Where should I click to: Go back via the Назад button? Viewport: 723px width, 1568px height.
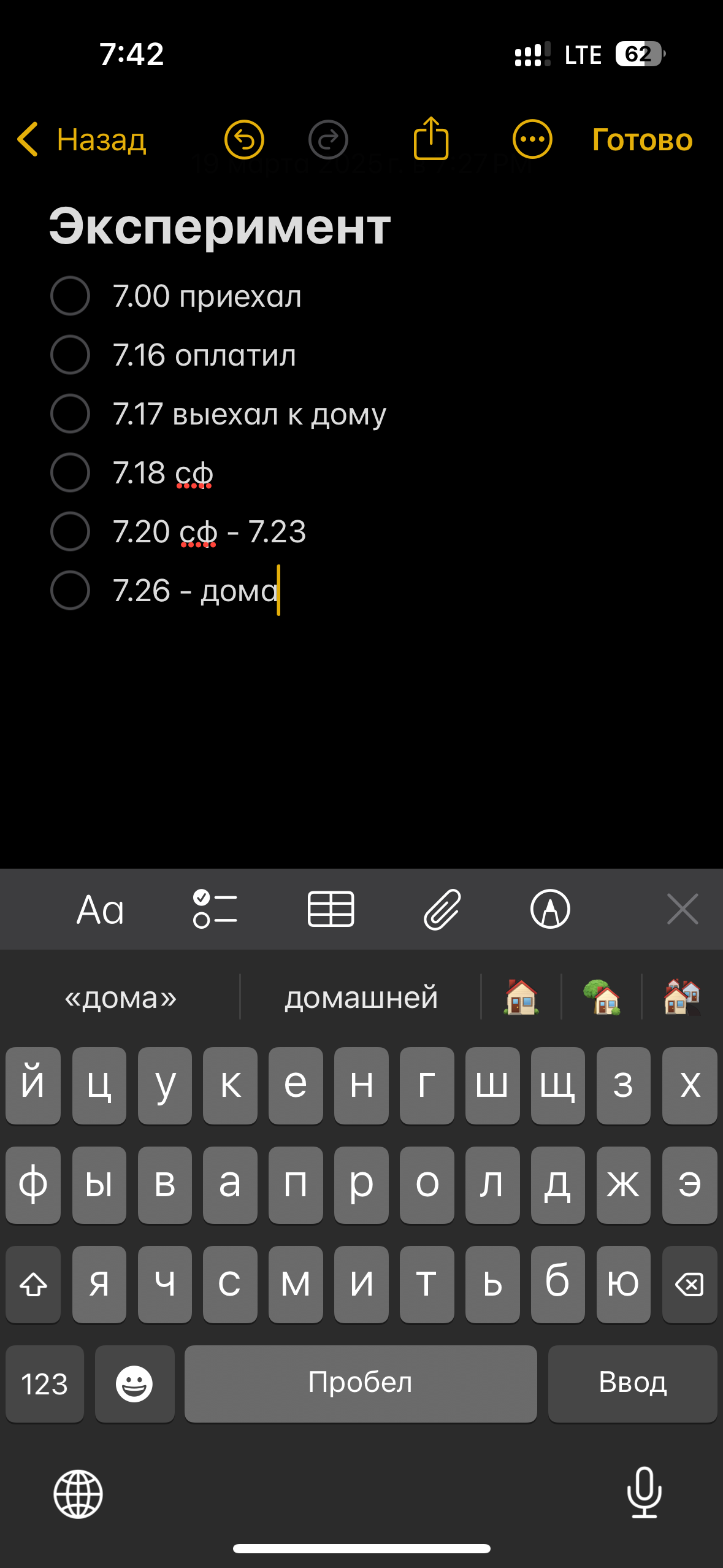click(x=82, y=140)
